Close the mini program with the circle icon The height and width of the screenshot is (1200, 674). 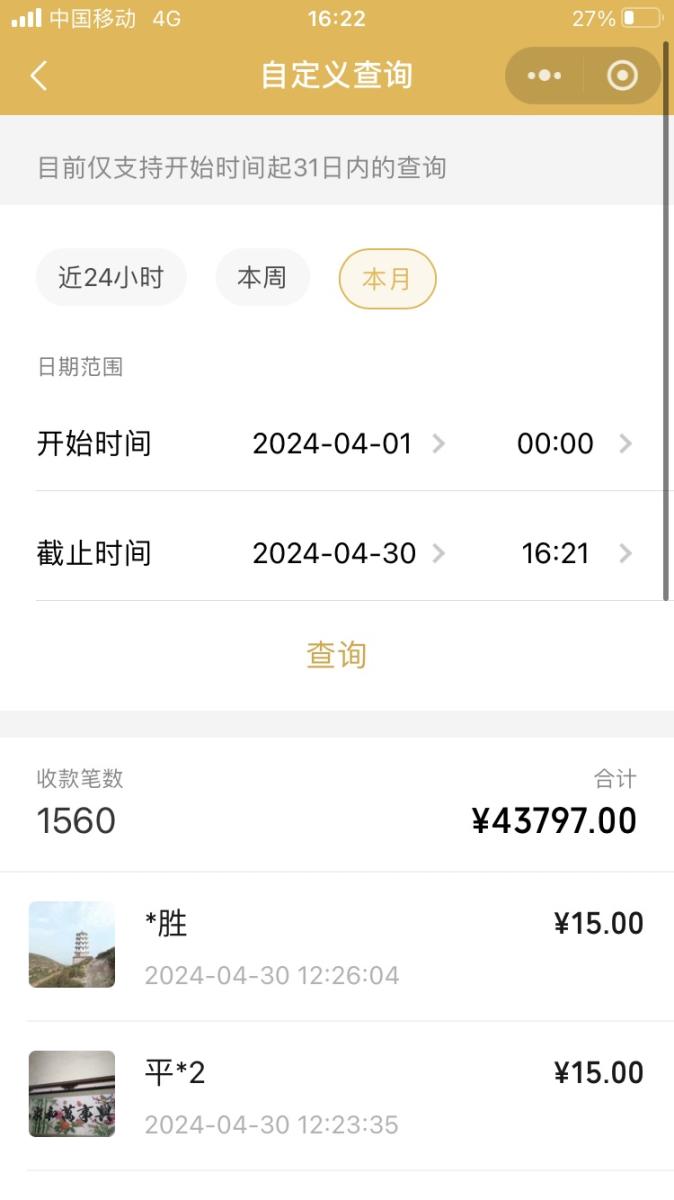point(622,76)
